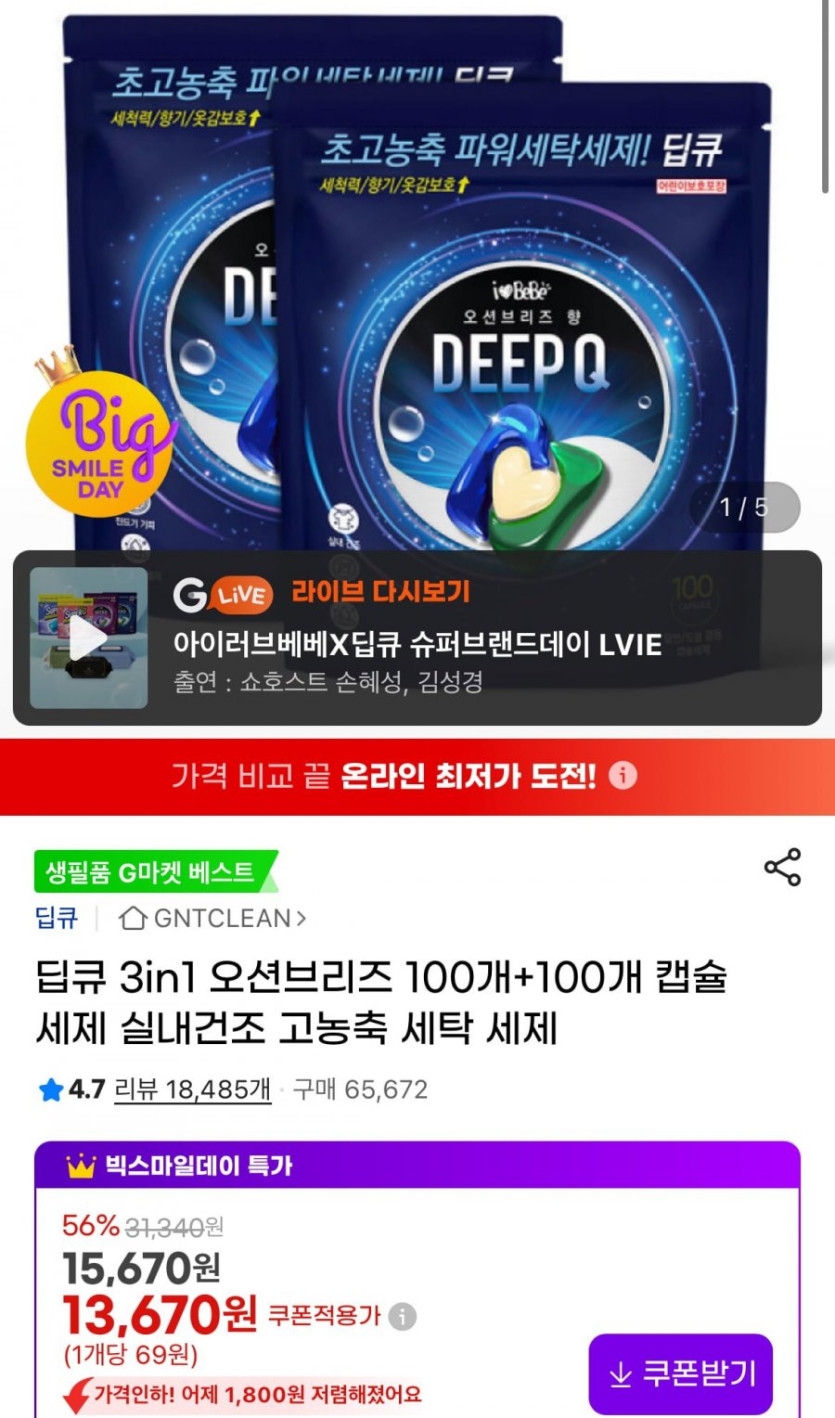Tap 쿠폰받기 to get the coupon
Image resolution: width=835 pixels, height=1418 pixels.
[680, 1374]
